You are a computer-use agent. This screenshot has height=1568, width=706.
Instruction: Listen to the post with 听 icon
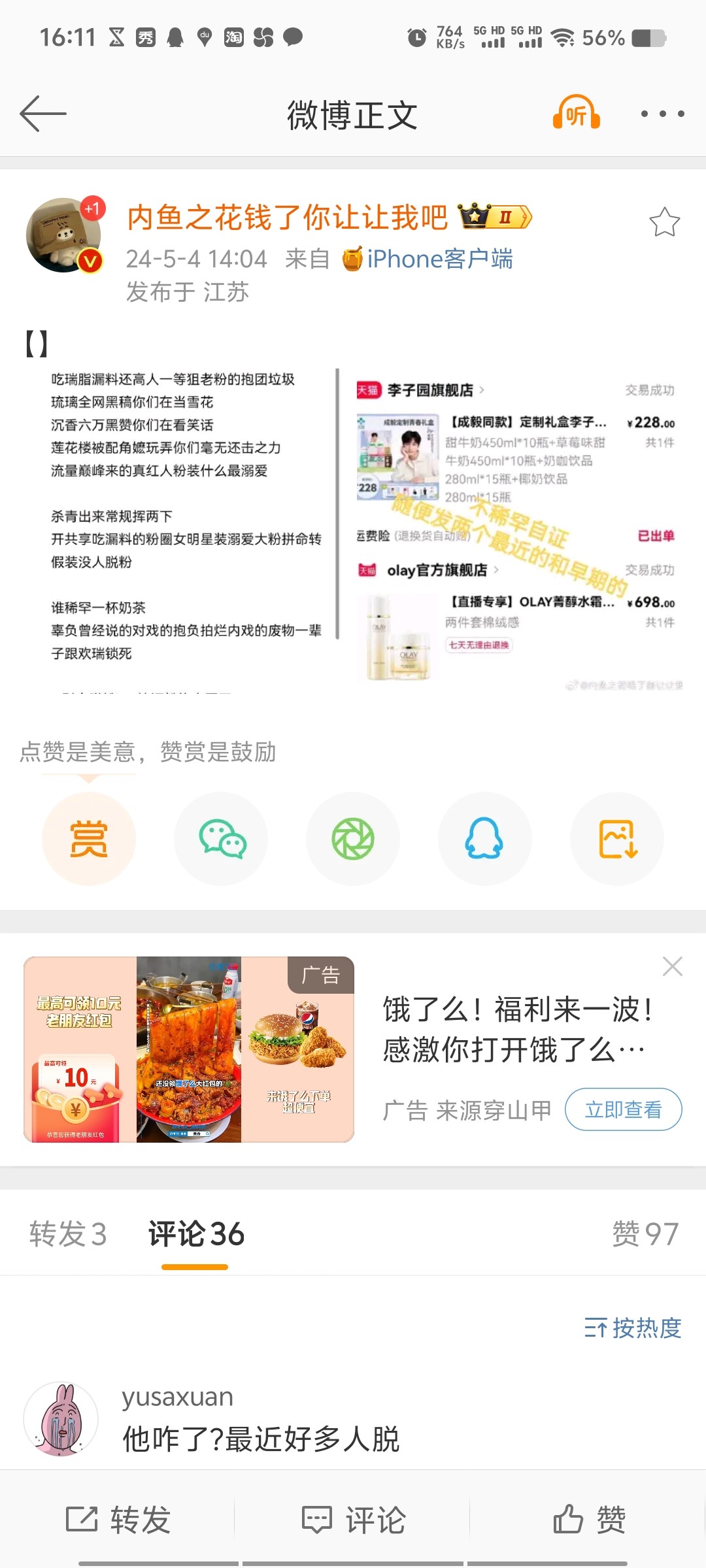coord(576,114)
